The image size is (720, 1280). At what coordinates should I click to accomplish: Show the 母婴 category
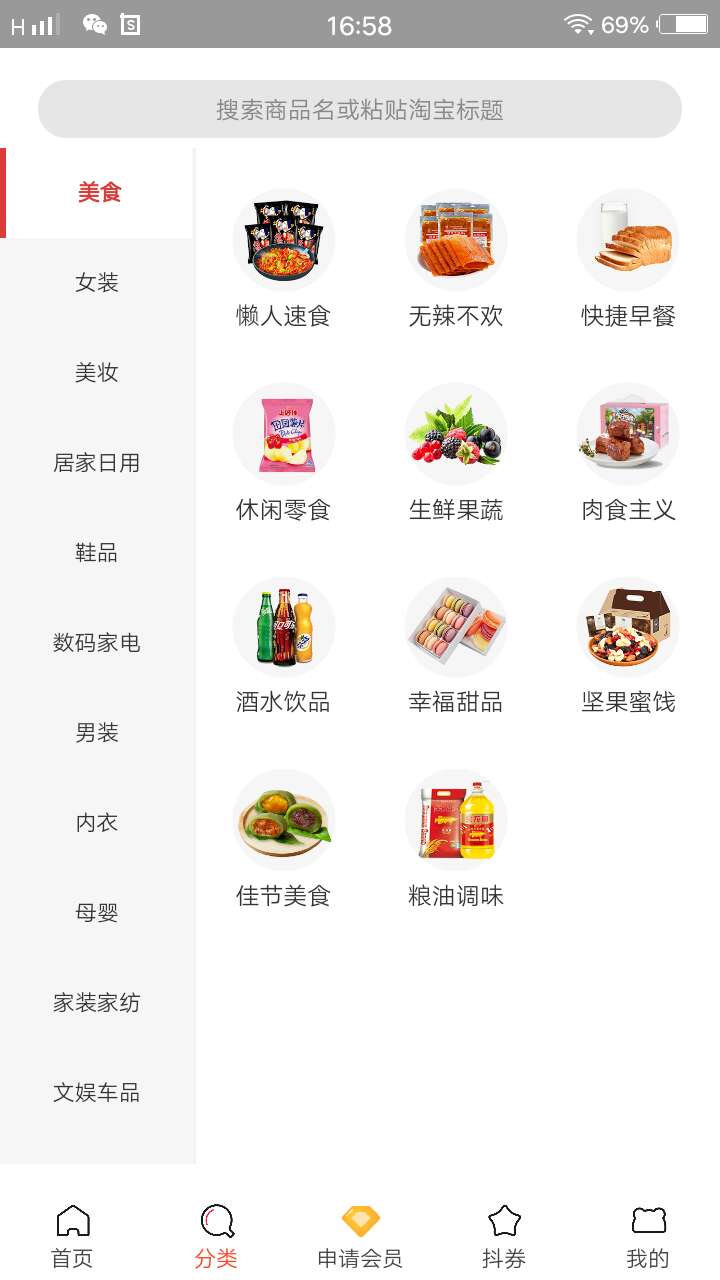[97, 913]
